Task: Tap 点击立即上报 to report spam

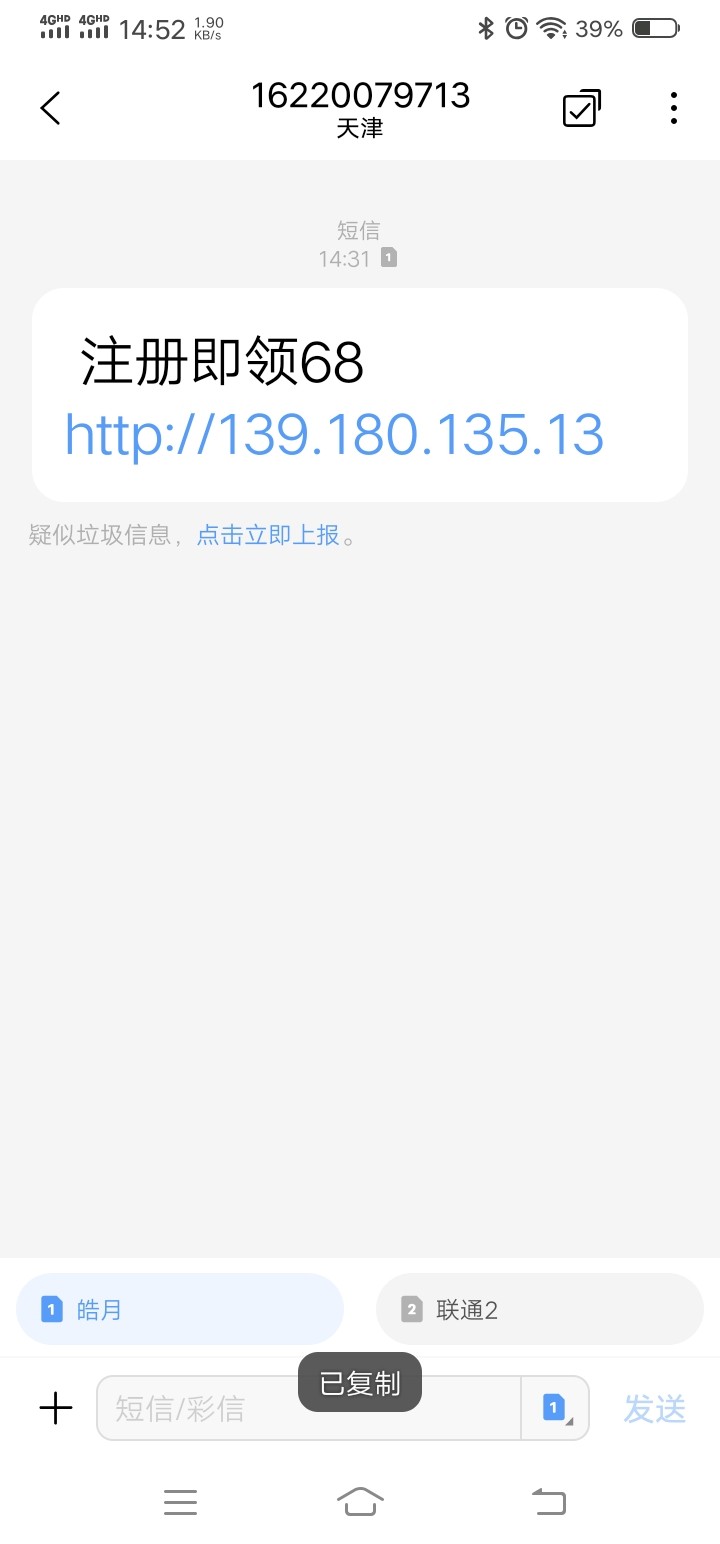Action: pos(268,535)
